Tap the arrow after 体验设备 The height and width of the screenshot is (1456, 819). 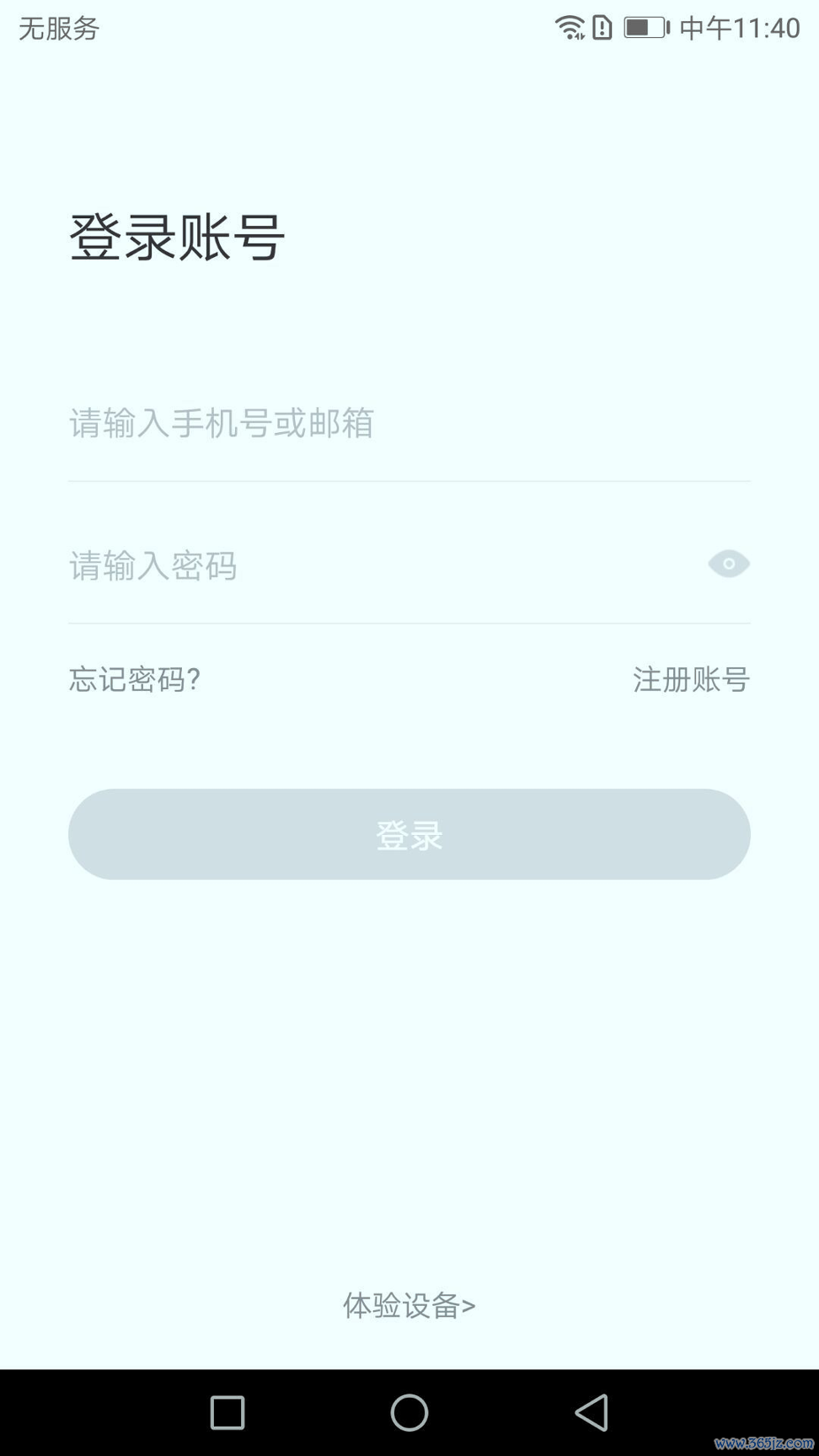468,1306
